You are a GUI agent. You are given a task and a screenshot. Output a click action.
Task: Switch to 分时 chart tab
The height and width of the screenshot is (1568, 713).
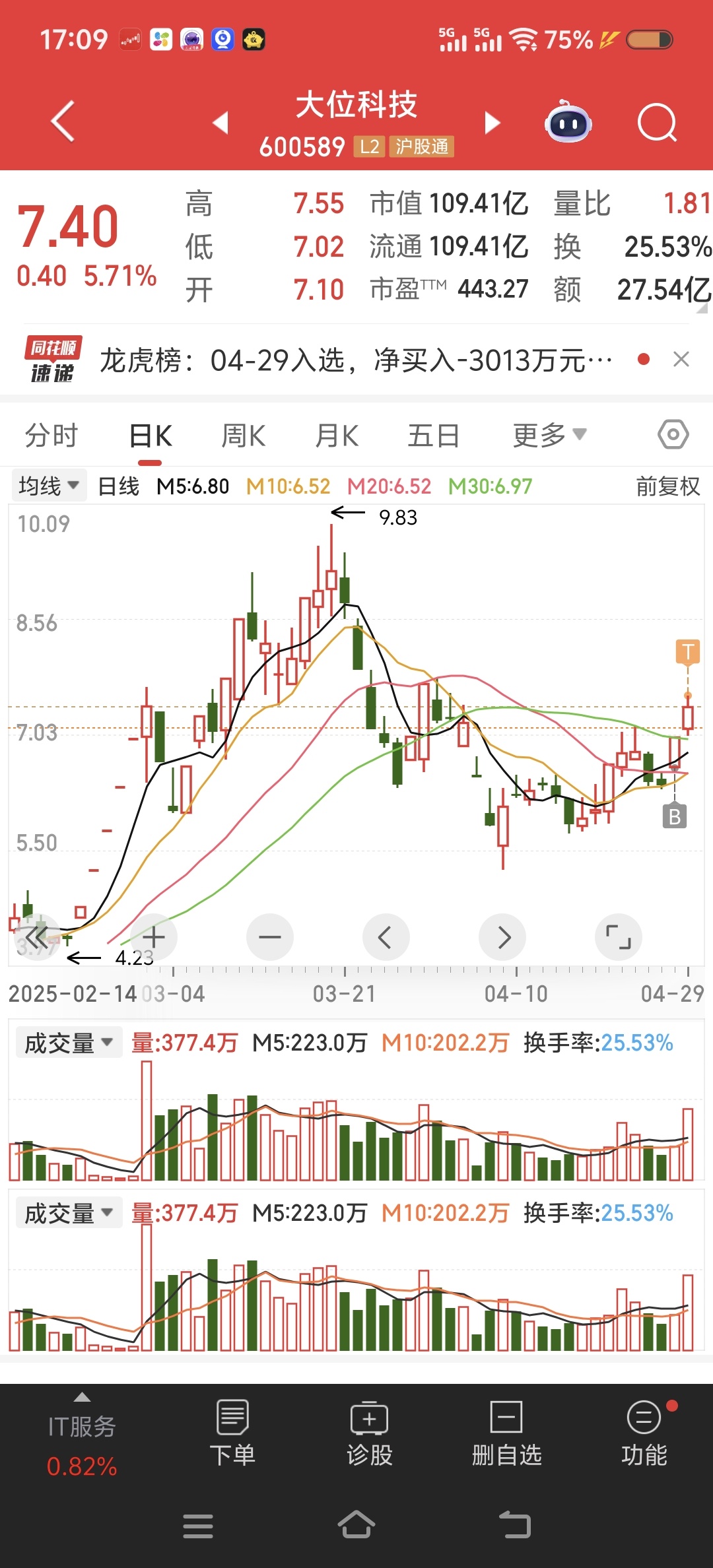pyautogui.click(x=51, y=436)
